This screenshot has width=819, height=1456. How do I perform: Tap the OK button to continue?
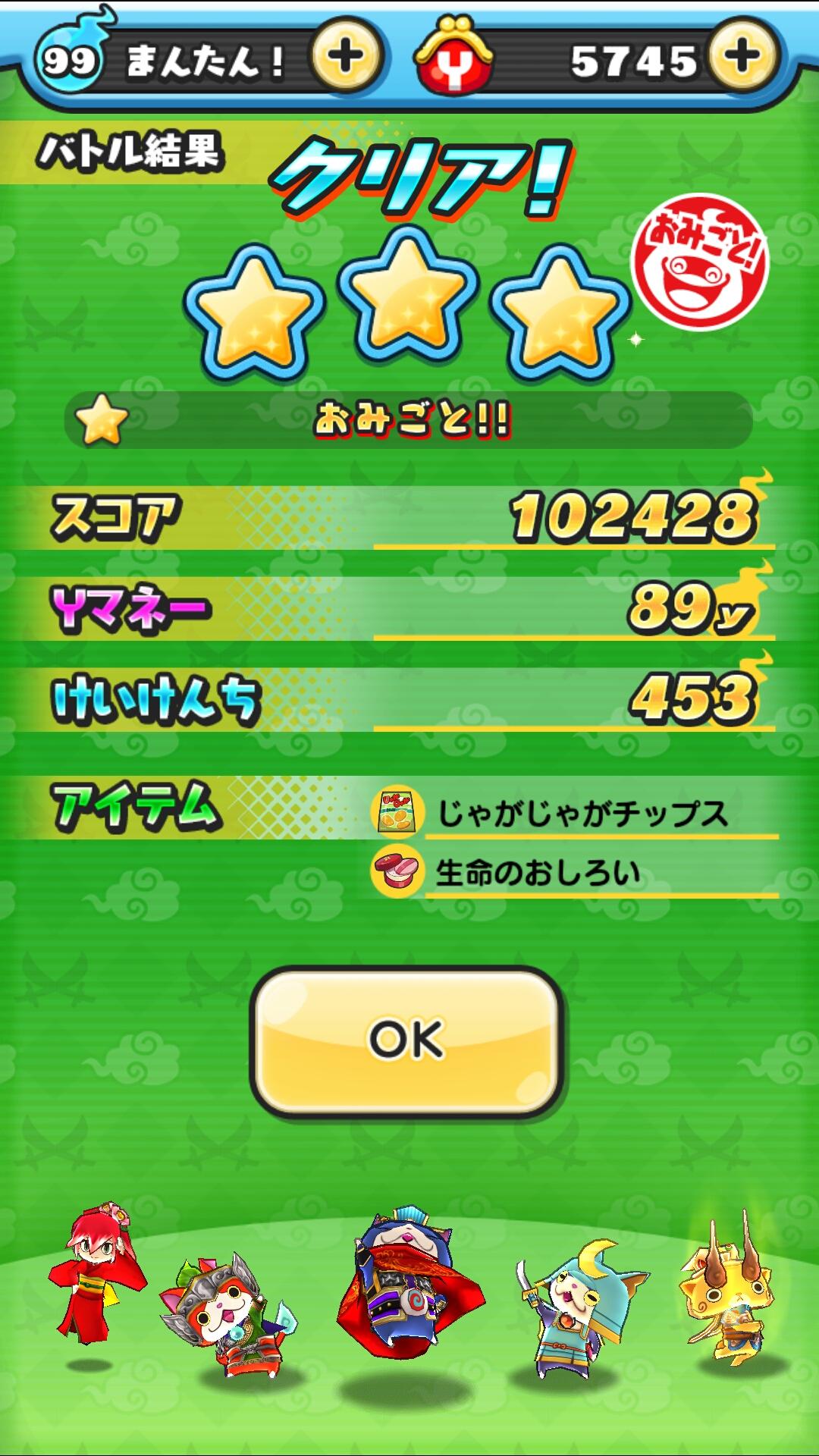pyautogui.click(x=407, y=1039)
